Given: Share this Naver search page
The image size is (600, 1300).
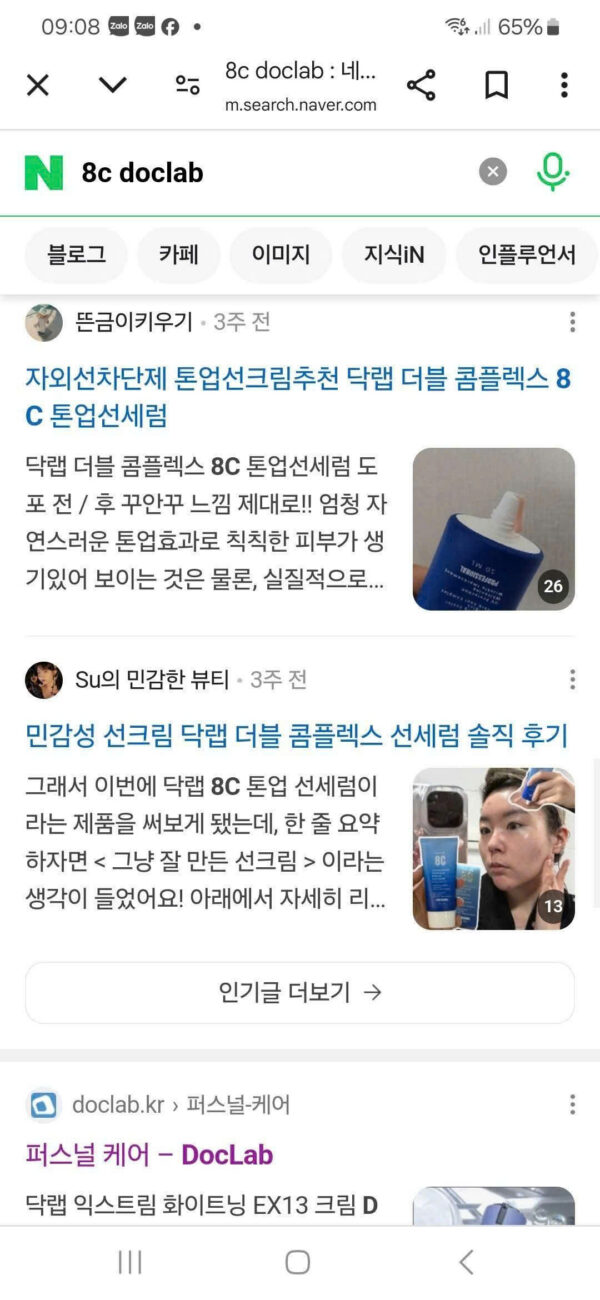Looking at the screenshot, I should (421, 86).
